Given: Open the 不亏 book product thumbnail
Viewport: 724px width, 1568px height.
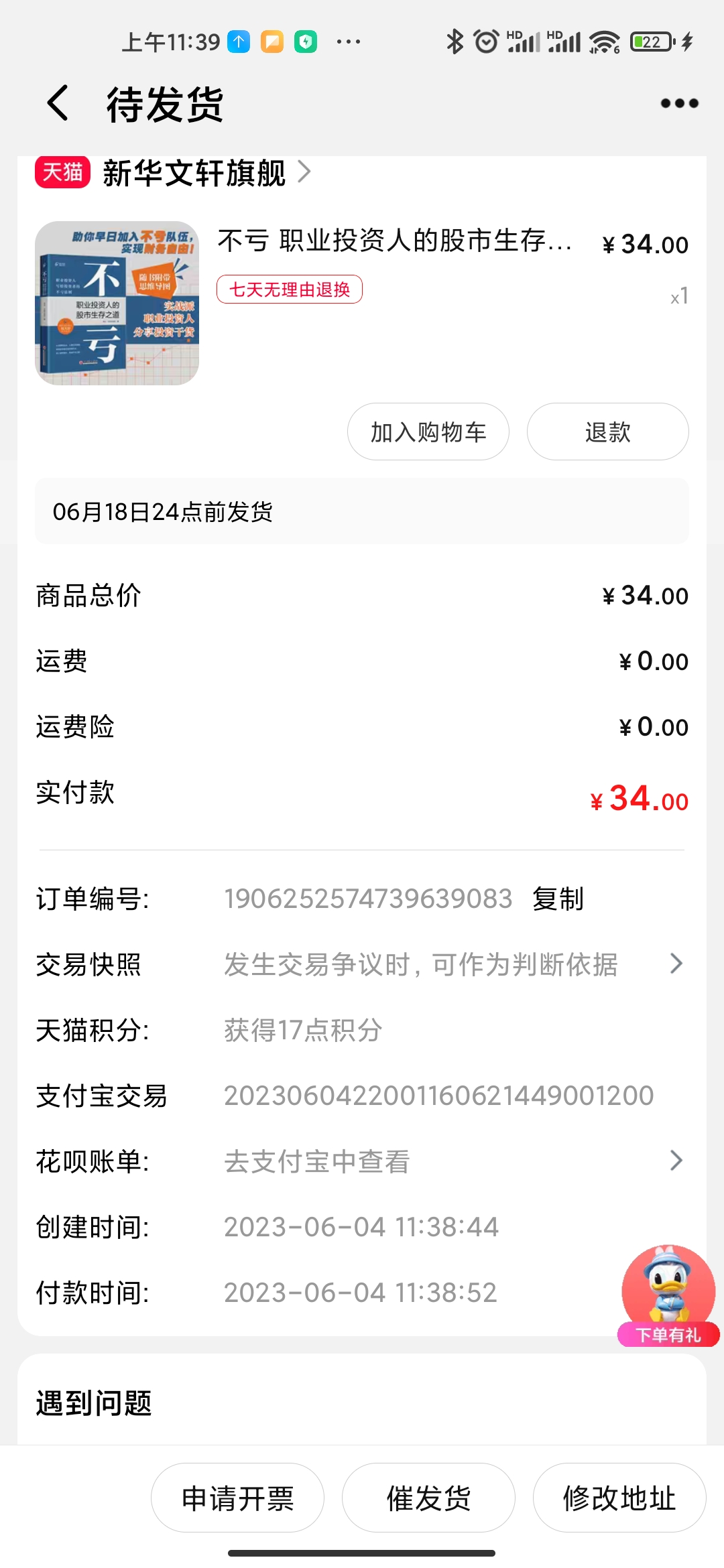Looking at the screenshot, I should tap(117, 303).
